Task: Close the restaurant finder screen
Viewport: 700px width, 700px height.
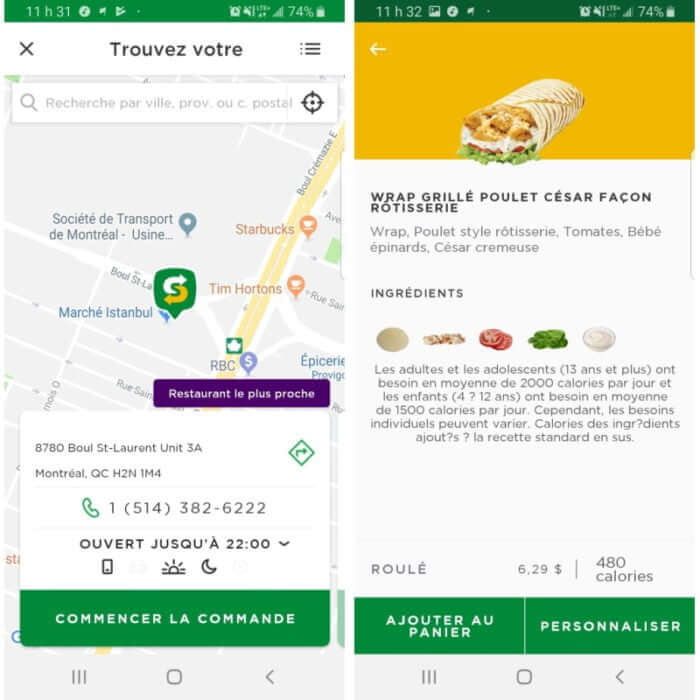Action: pos(27,49)
